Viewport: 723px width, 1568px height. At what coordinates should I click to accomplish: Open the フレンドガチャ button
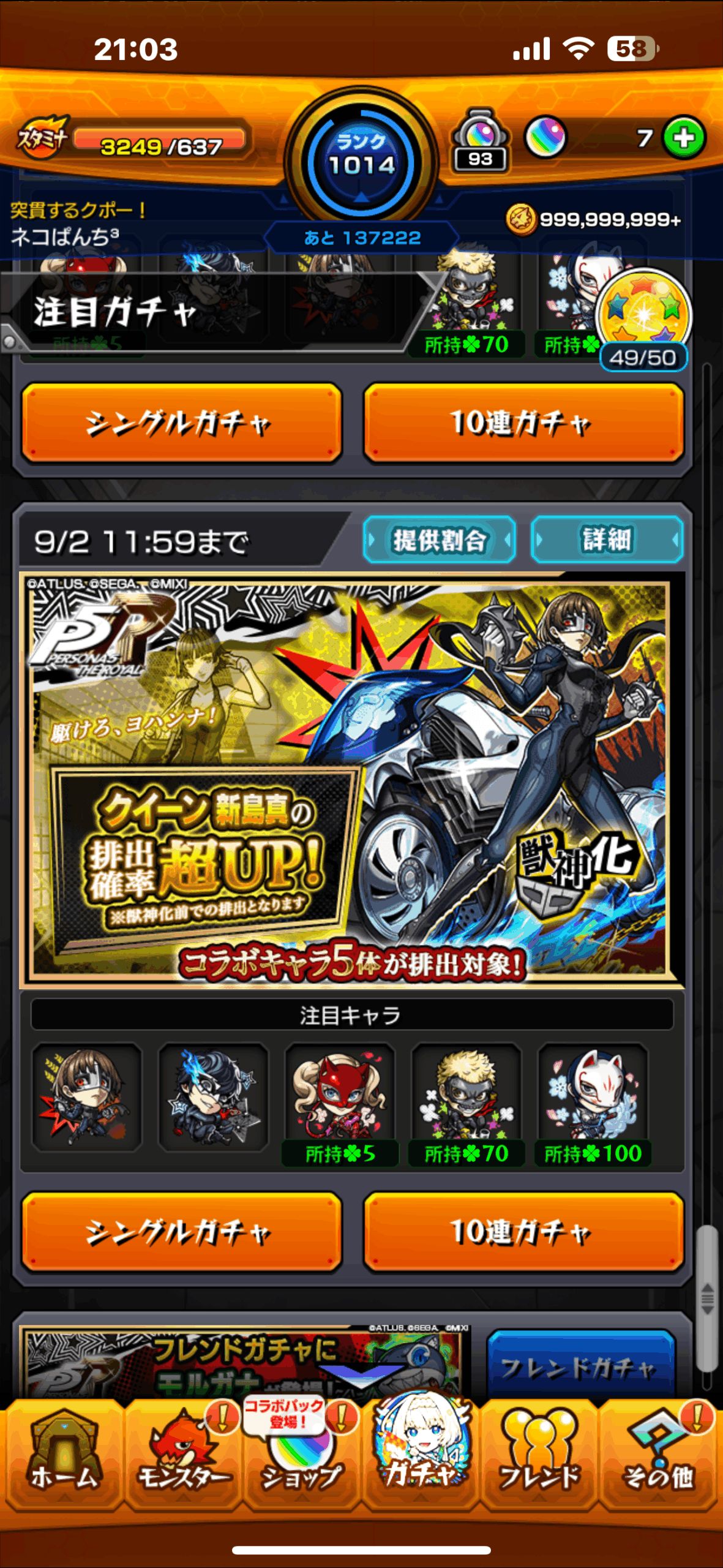click(580, 1366)
